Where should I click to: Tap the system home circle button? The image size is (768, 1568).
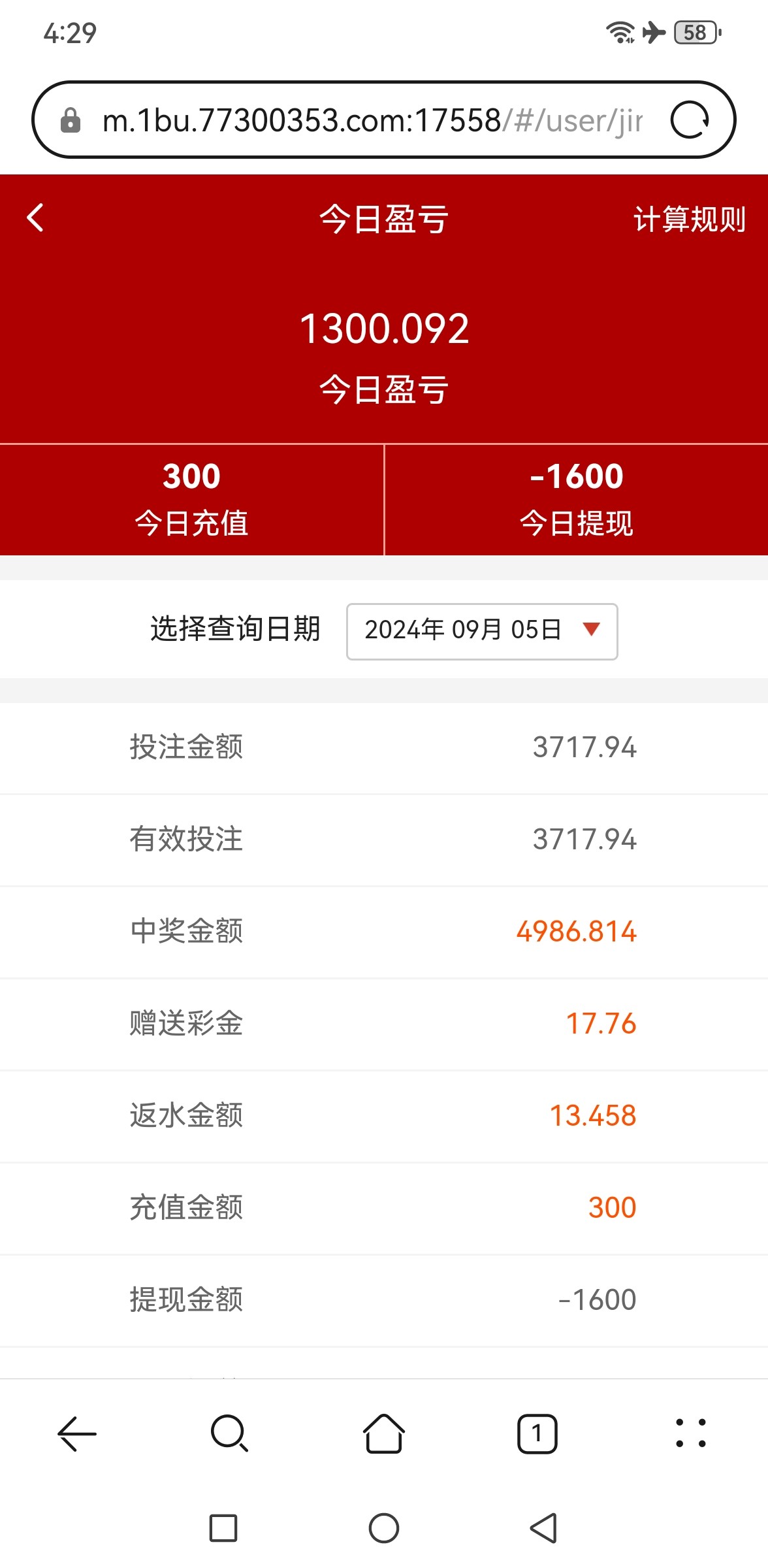[384, 1528]
